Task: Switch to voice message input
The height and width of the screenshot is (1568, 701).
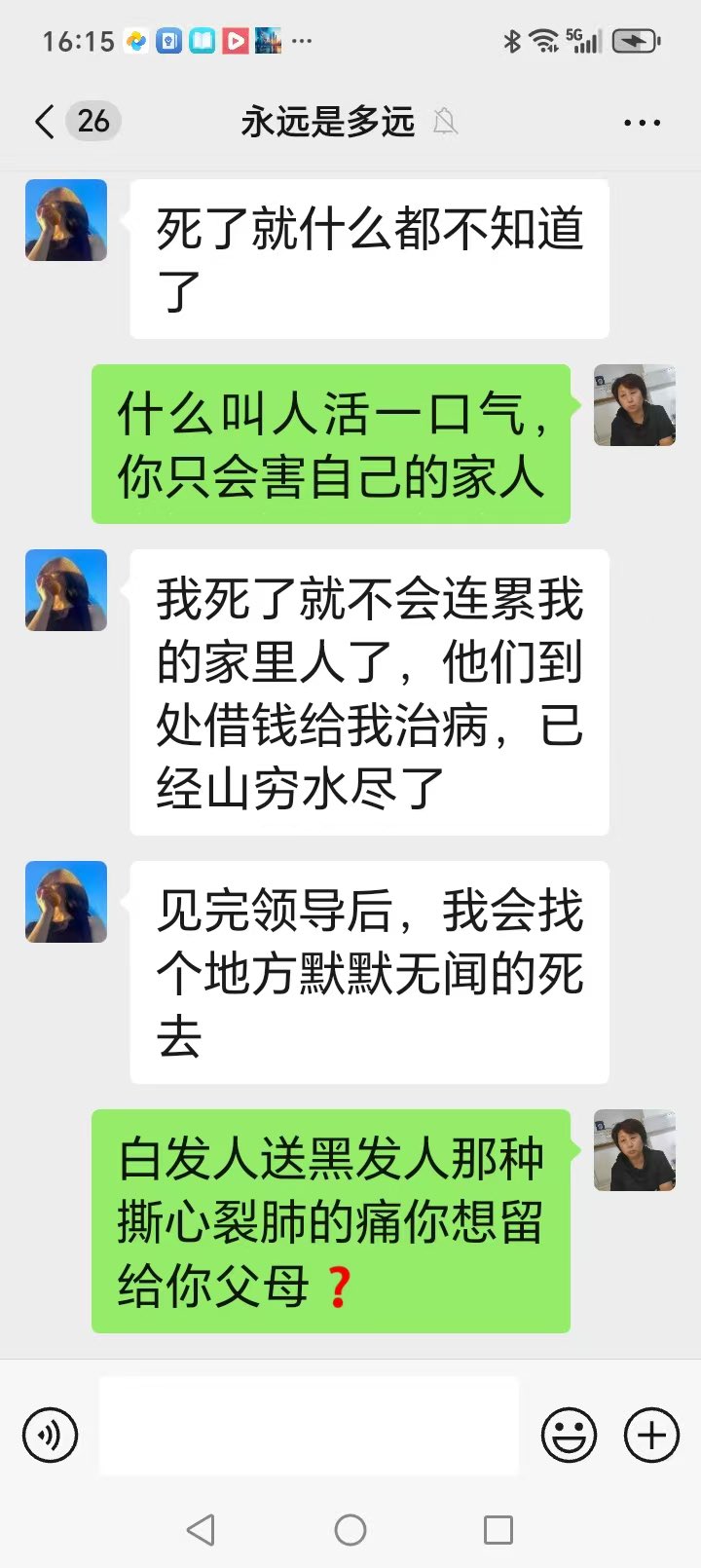Action: [50, 1435]
